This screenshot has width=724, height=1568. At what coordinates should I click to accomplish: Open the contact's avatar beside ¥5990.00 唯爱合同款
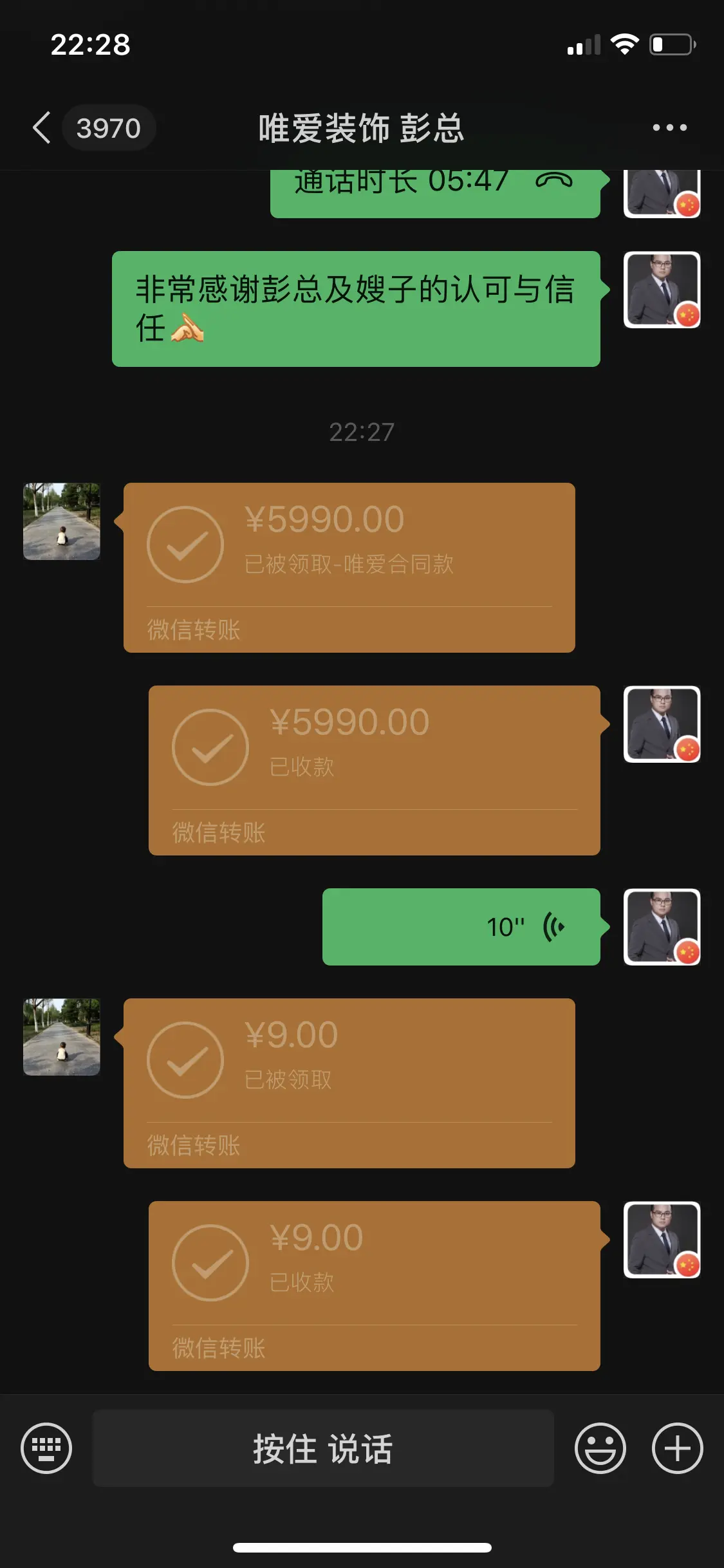pyautogui.click(x=62, y=521)
